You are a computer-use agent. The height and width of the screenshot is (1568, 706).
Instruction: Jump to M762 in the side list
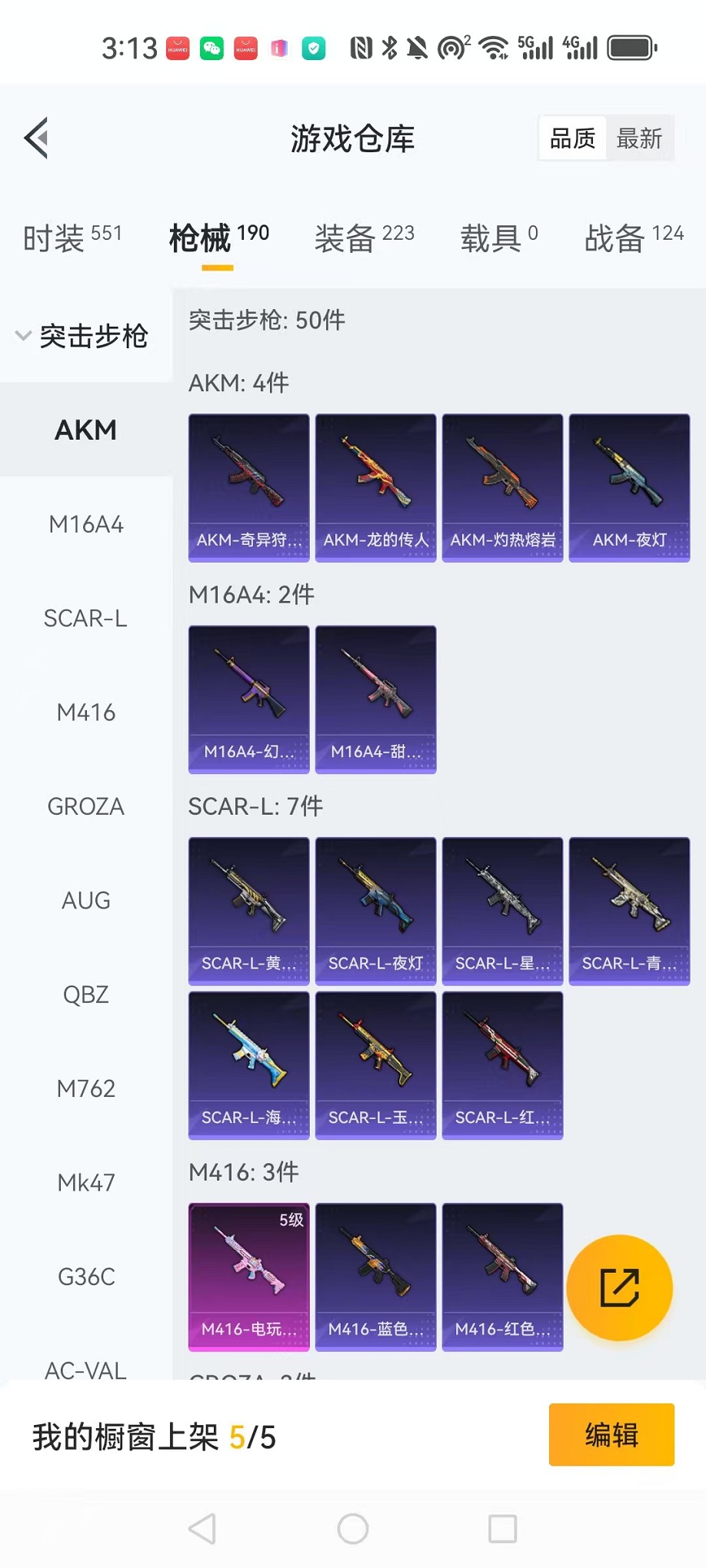pos(86,1088)
